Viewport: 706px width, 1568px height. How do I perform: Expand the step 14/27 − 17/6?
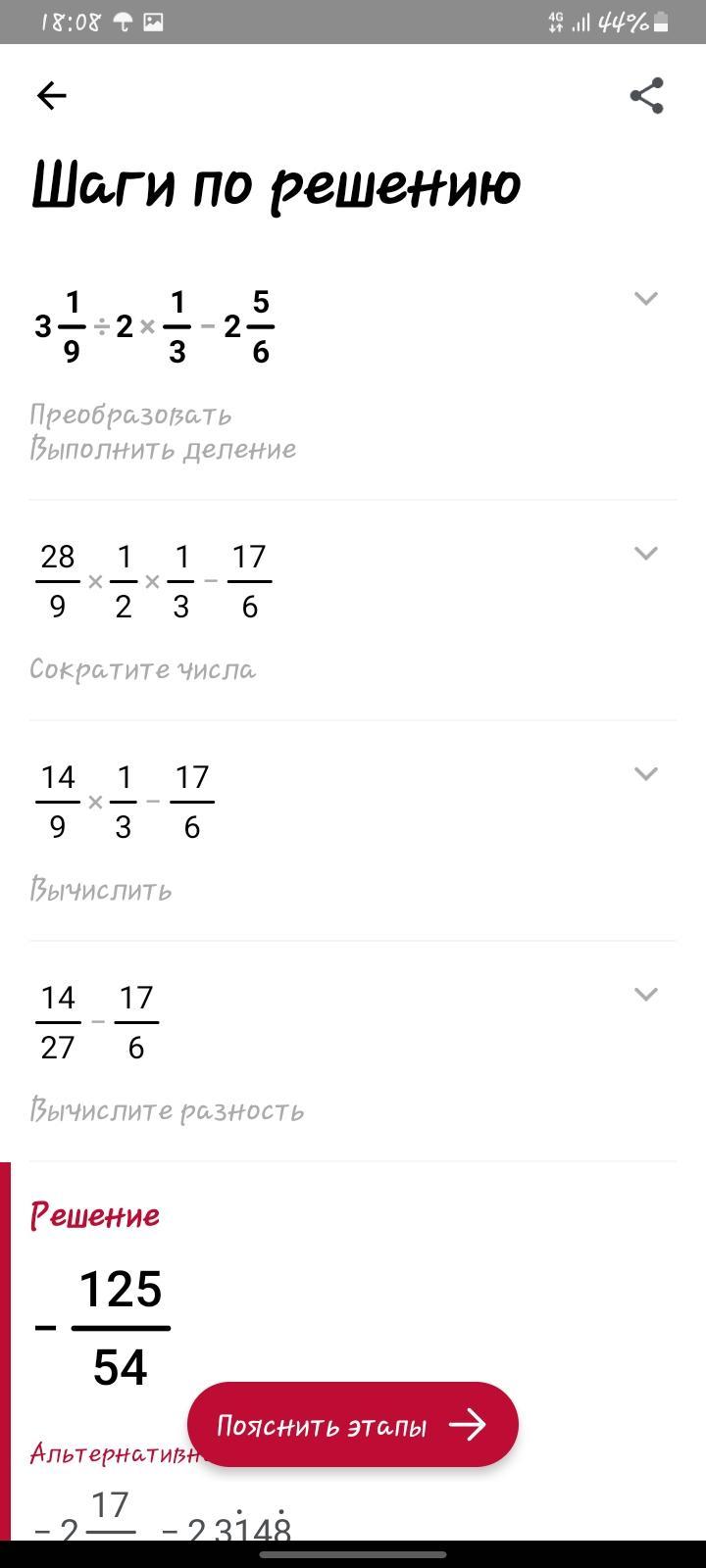[645, 994]
